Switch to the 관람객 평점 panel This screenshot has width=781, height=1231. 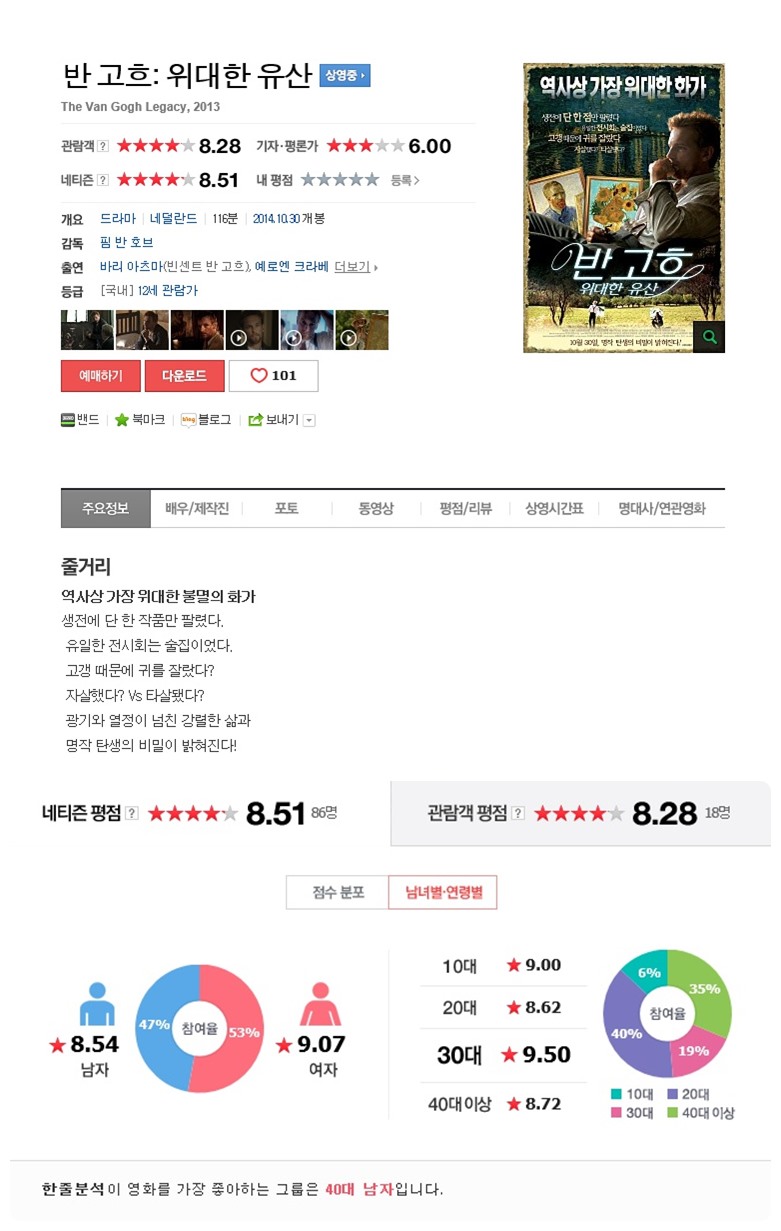580,813
